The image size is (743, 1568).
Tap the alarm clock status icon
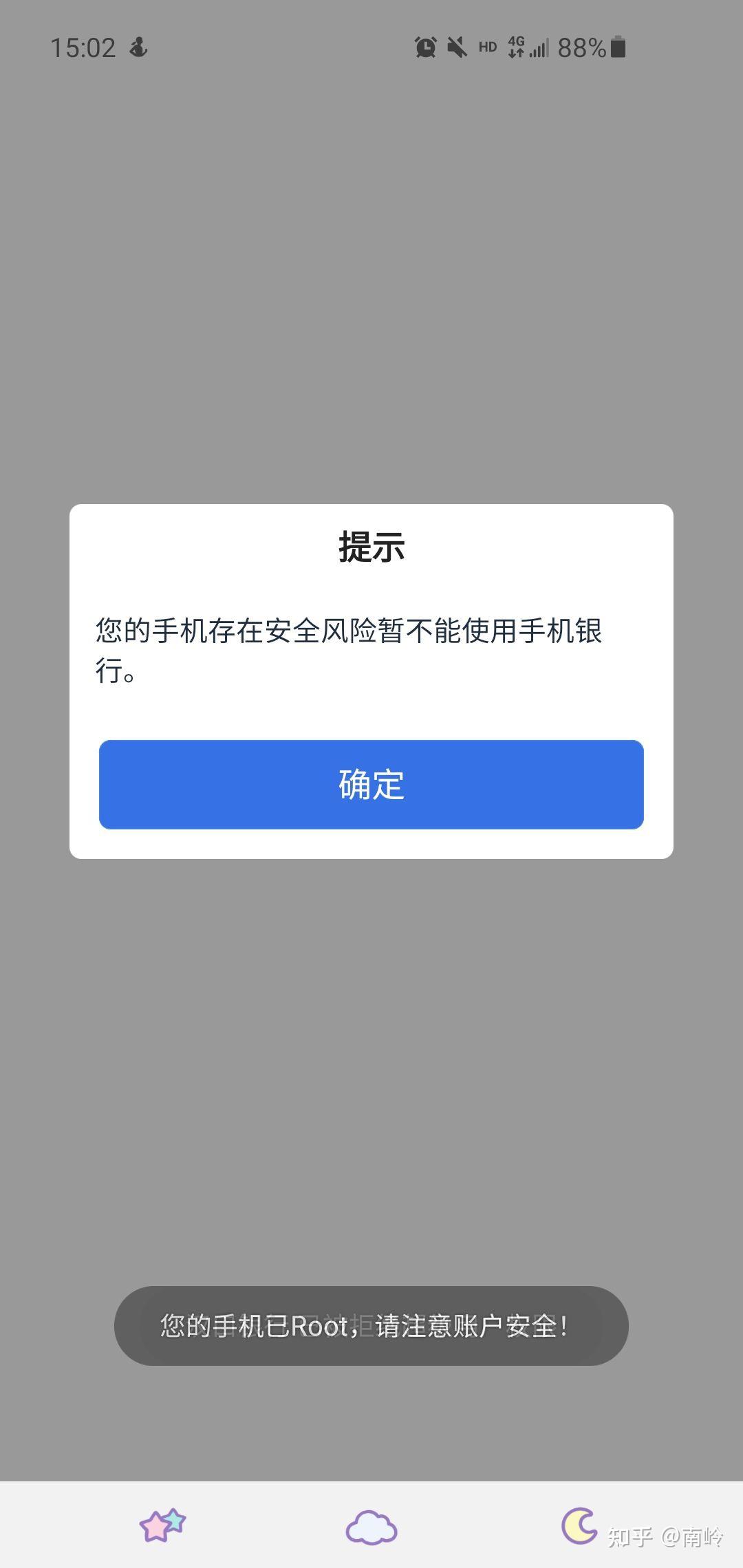pos(427,47)
